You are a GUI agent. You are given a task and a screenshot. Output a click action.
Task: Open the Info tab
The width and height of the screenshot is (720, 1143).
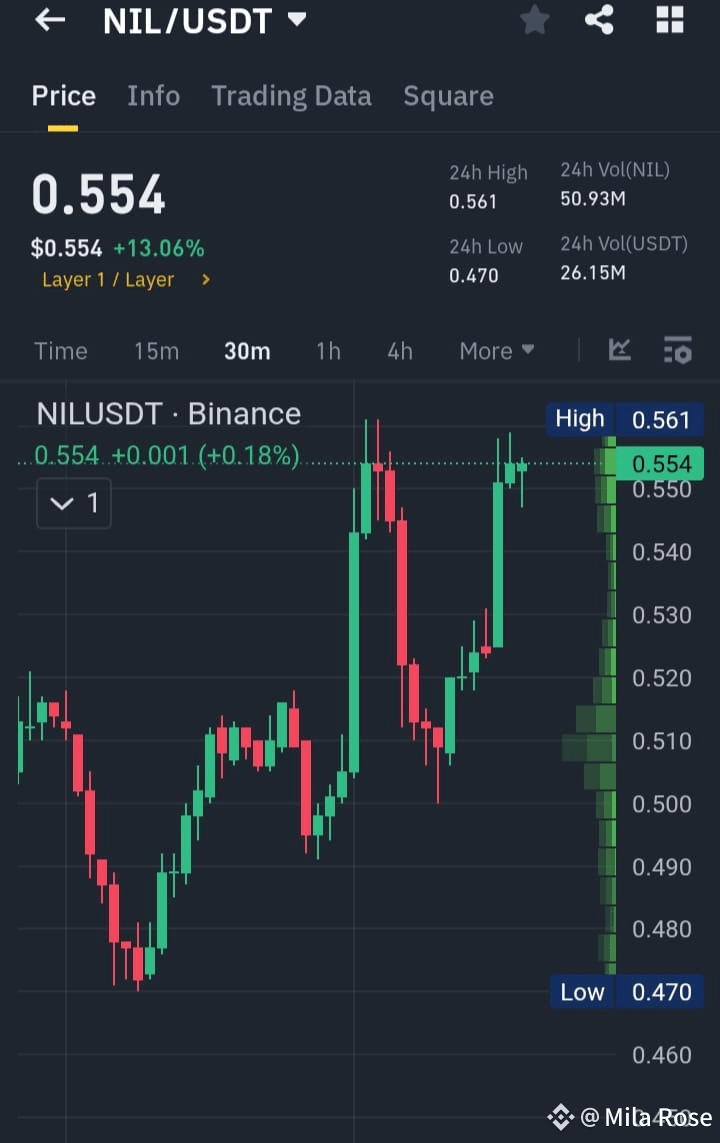[153, 96]
